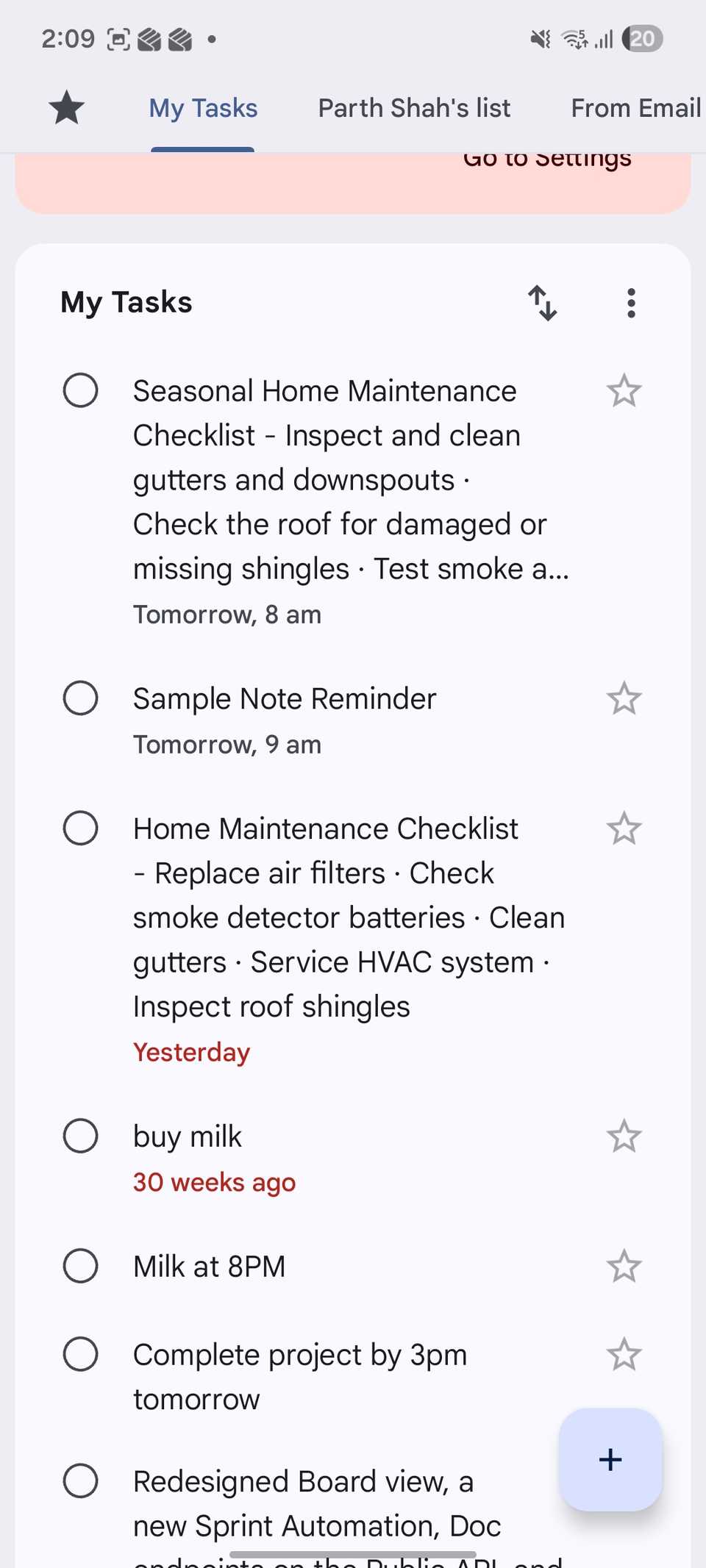Mark Seasonal Home Maintenance Checklist as complete
The width and height of the screenshot is (706, 1568).
pyautogui.click(x=81, y=390)
